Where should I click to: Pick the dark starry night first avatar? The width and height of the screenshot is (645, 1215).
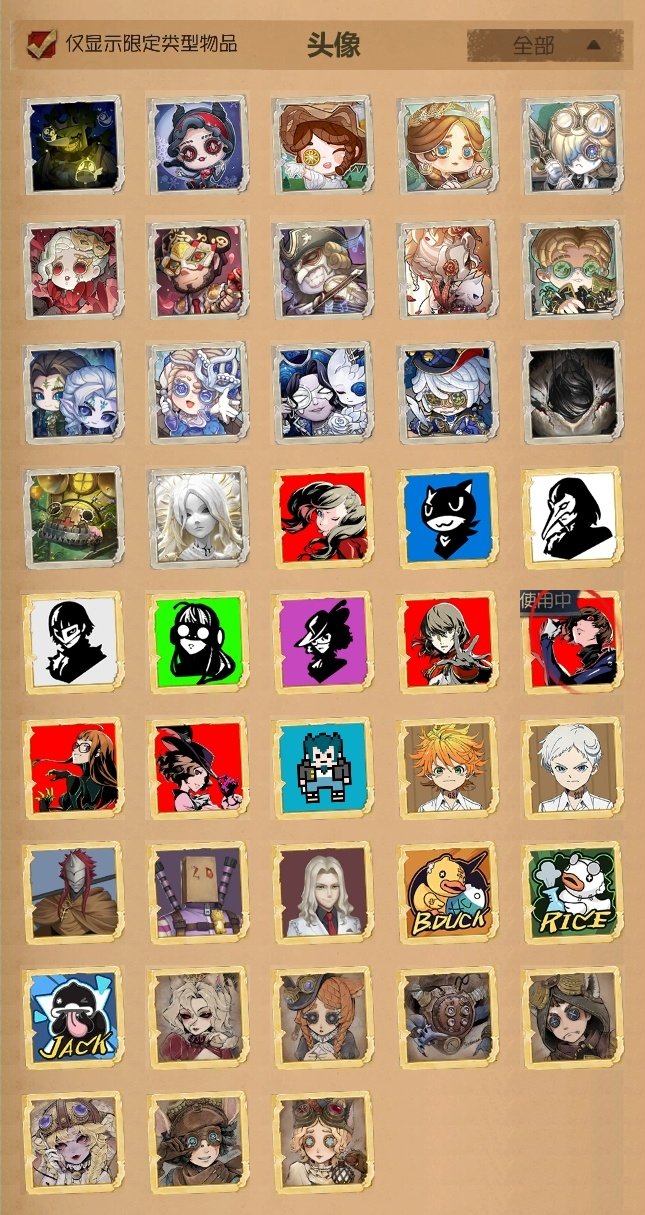pos(72,145)
